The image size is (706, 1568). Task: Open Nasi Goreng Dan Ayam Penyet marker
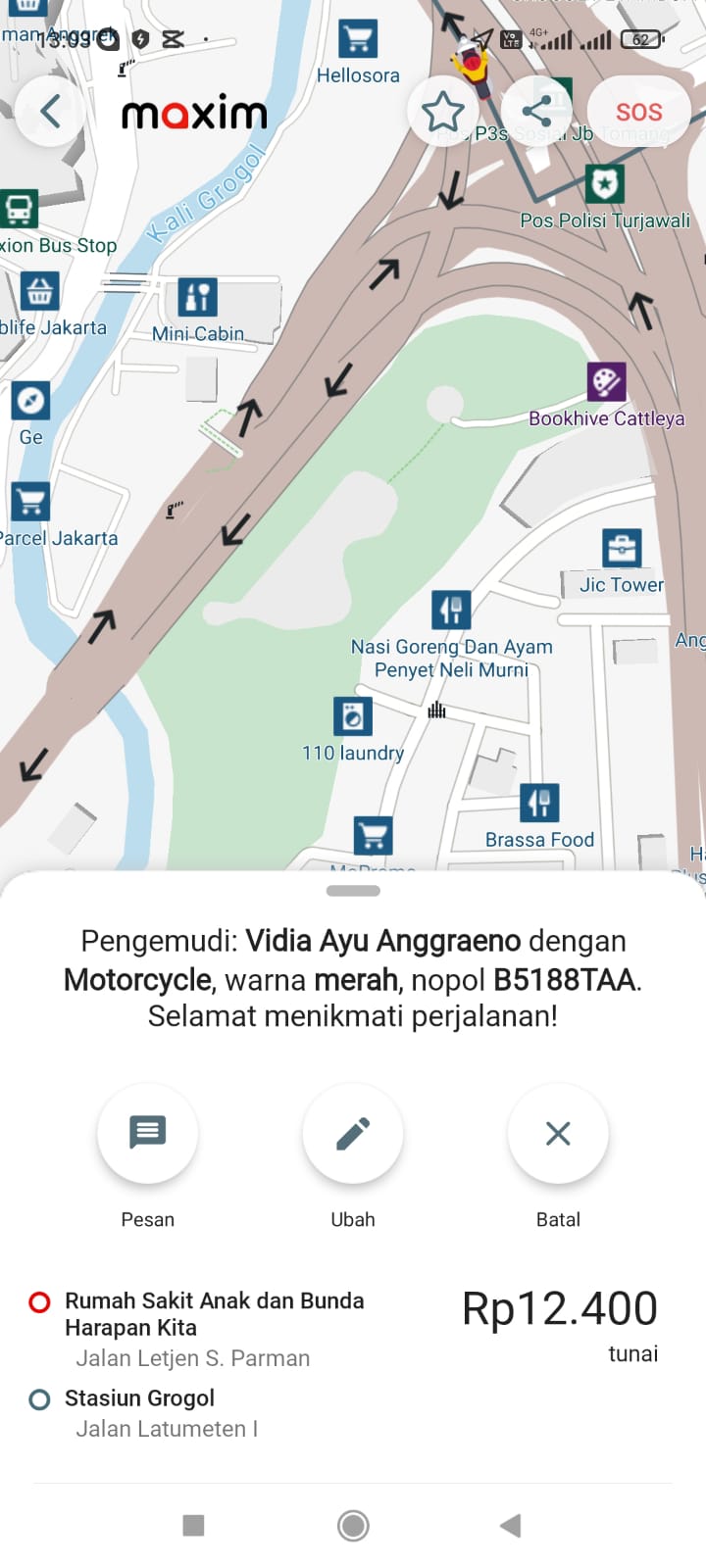[x=451, y=610]
